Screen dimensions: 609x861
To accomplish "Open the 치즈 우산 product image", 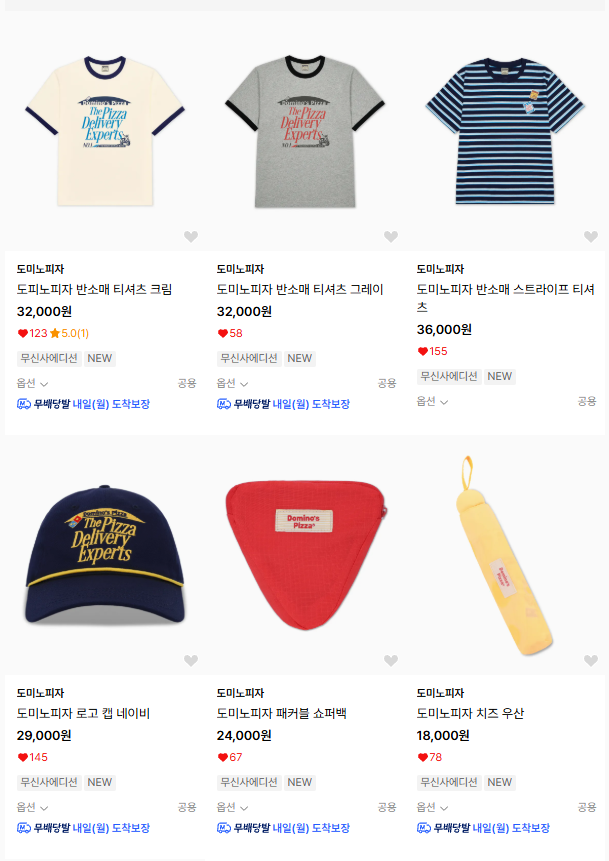I will click(505, 556).
